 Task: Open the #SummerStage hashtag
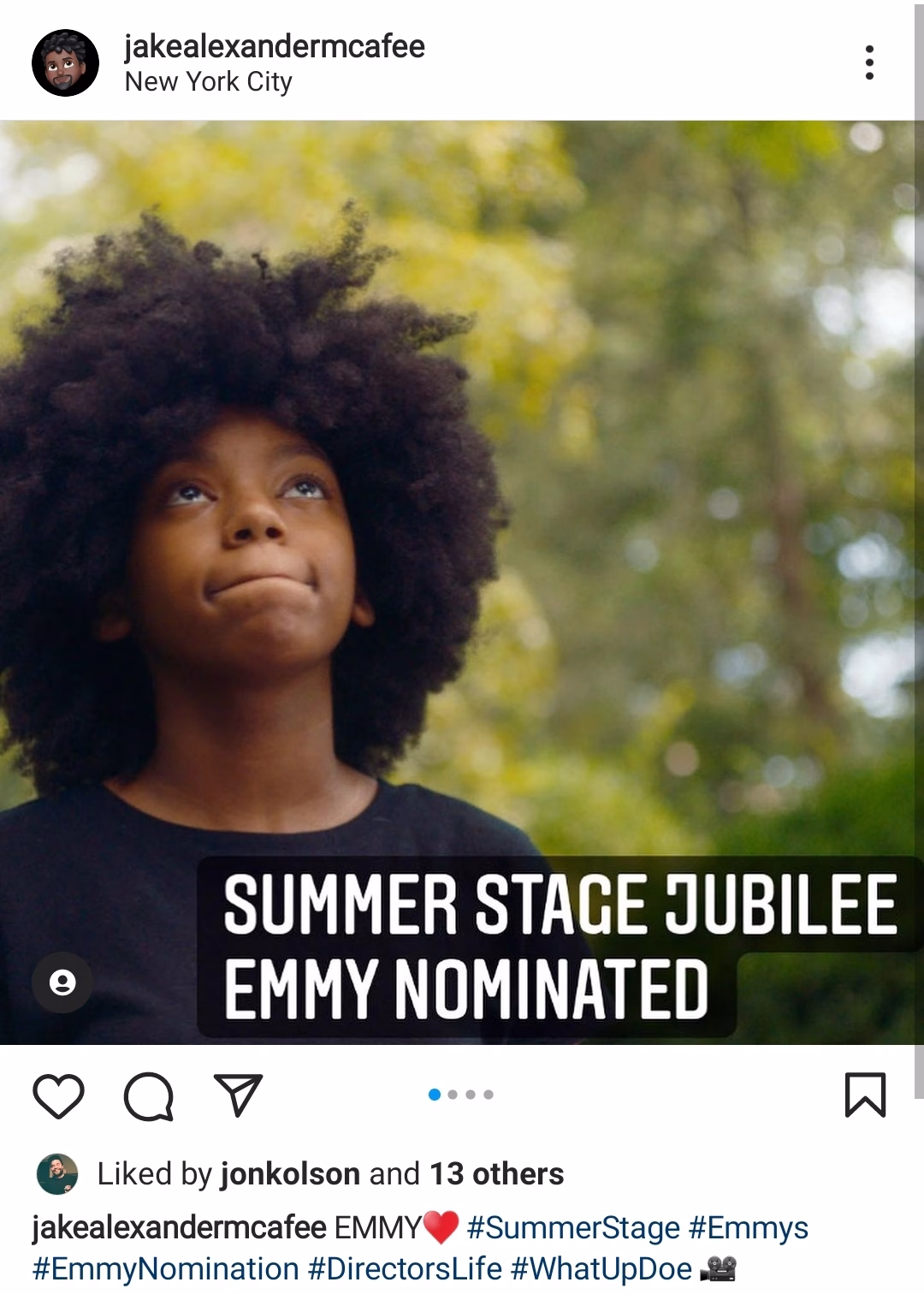(x=573, y=1228)
